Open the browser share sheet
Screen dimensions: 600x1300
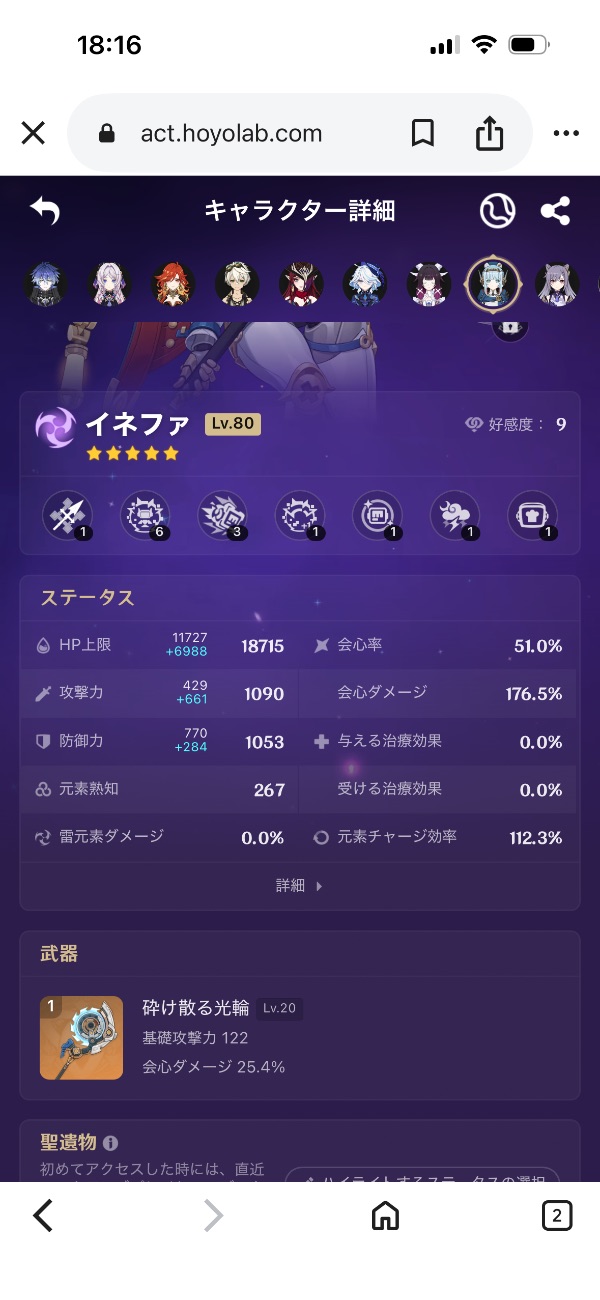coord(489,133)
